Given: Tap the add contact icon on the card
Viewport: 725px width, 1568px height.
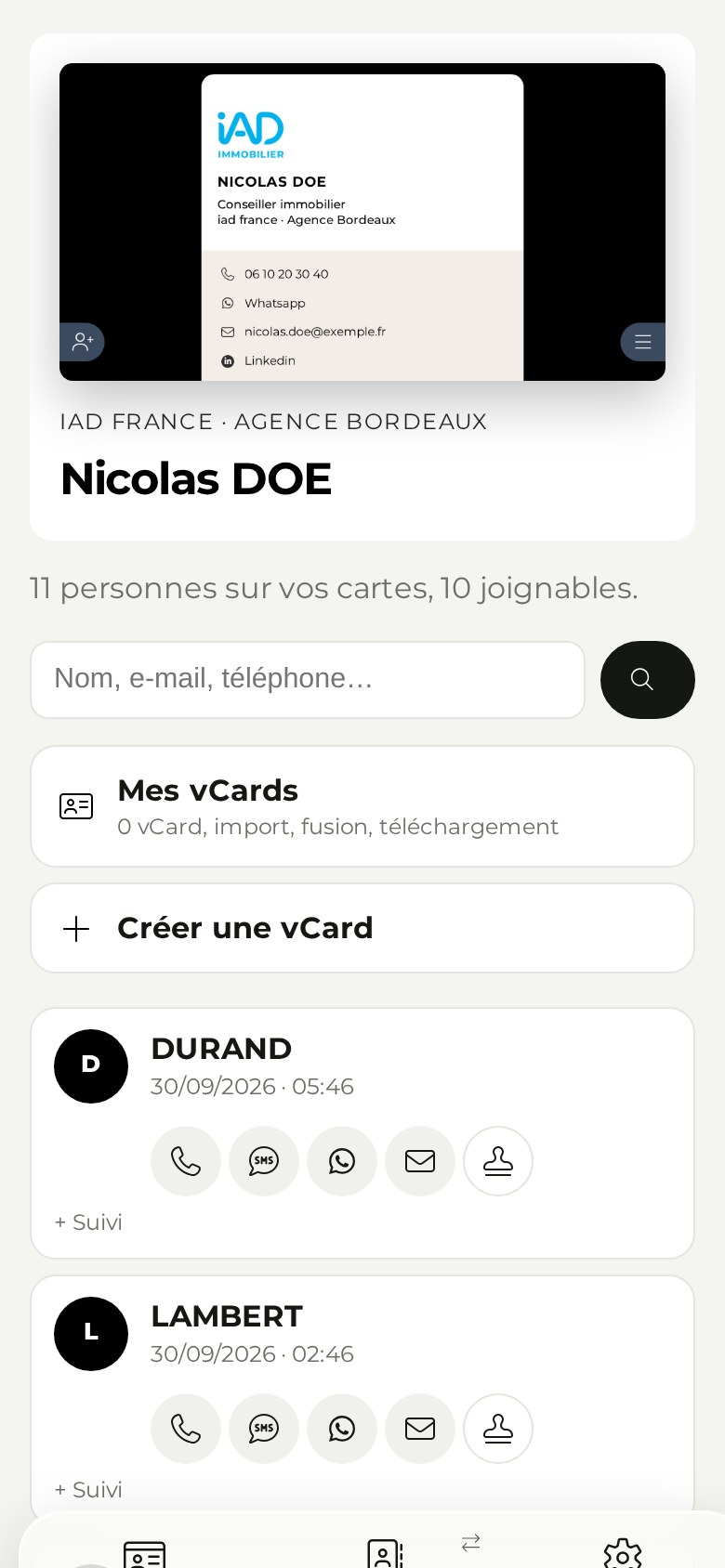Looking at the screenshot, I should coord(82,342).
